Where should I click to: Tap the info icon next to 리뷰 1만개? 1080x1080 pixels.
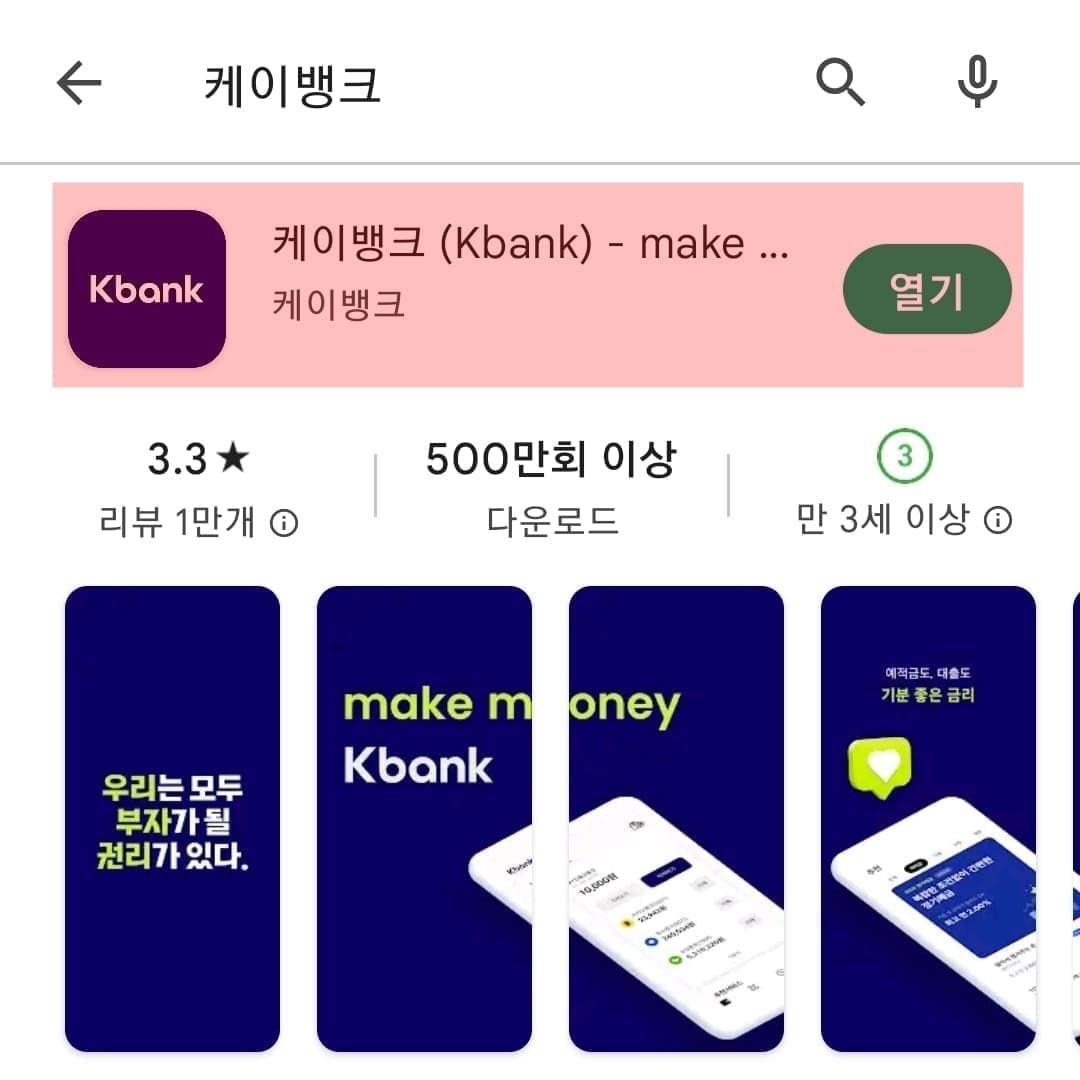(285, 523)
